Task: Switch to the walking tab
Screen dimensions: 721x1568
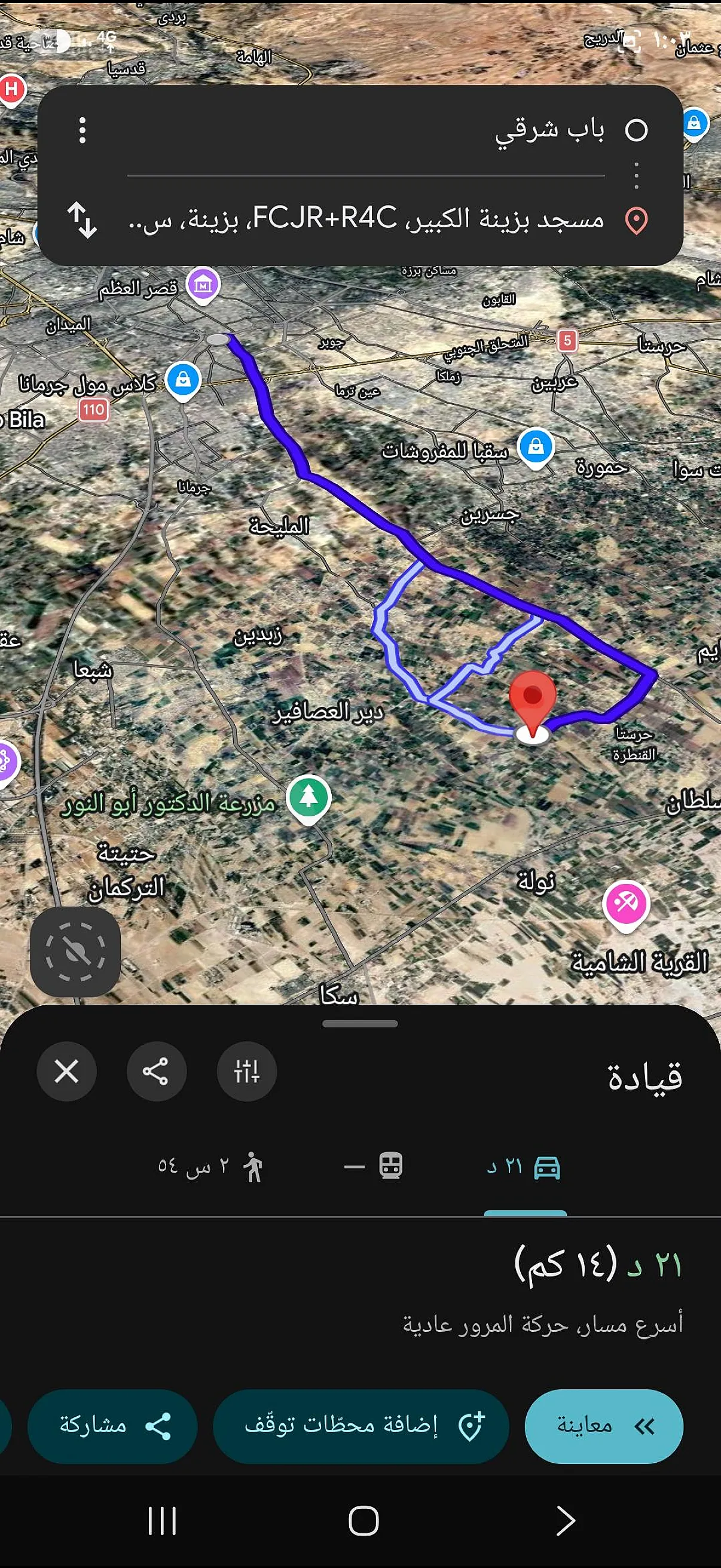Action: pyautogui.click(x=210, y=1166)
